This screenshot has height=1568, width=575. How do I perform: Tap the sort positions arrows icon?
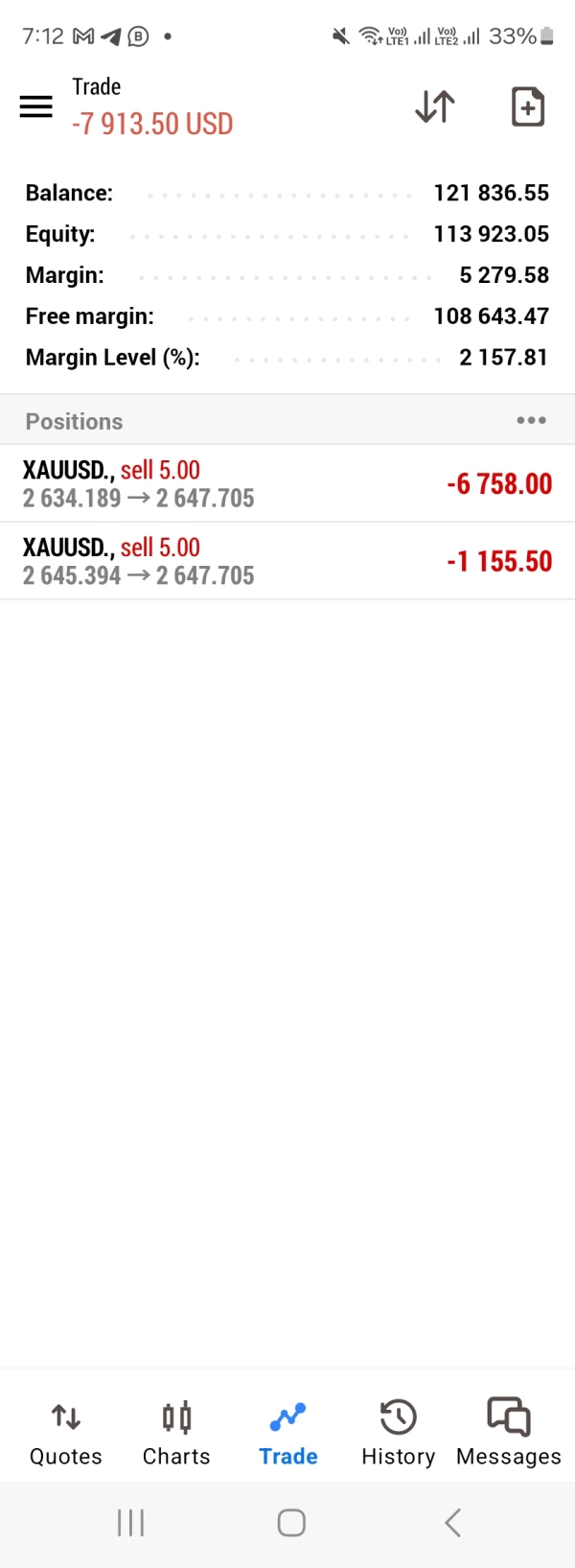[x=435, y=106]
